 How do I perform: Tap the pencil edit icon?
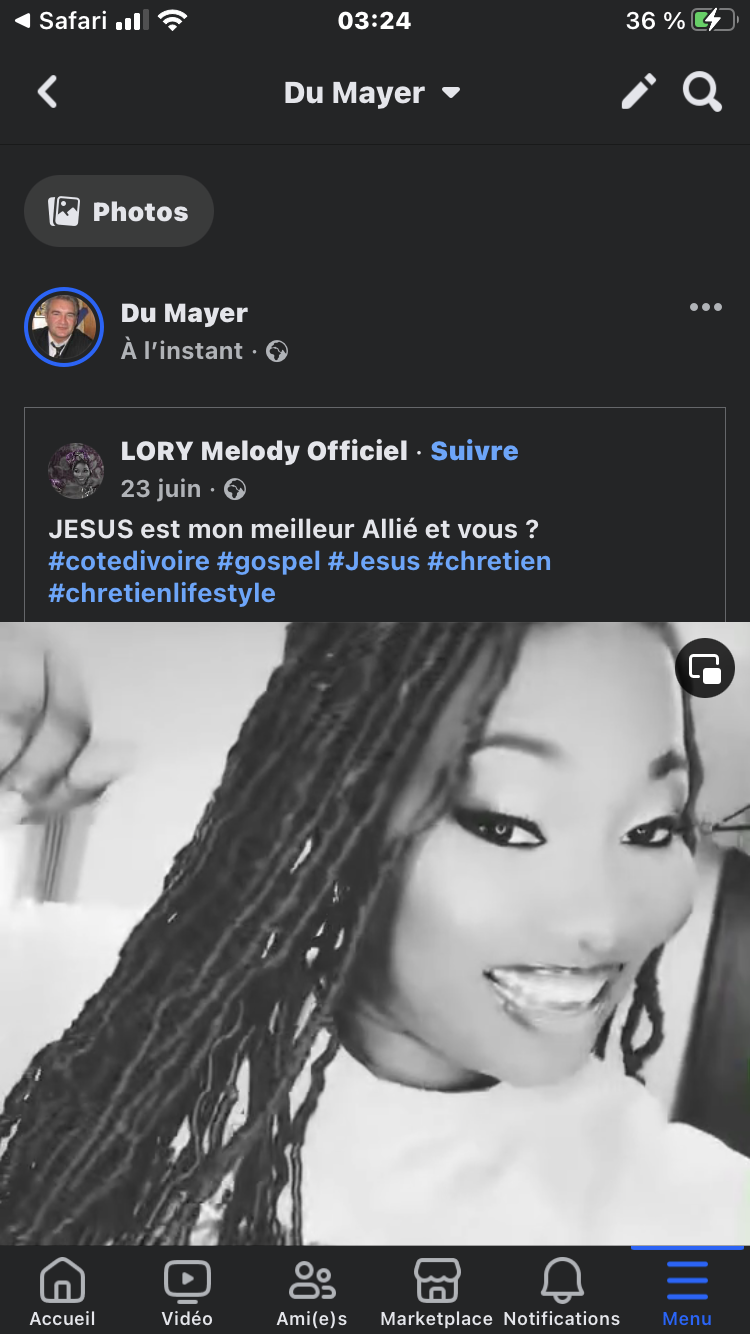[x=639, y=92]
